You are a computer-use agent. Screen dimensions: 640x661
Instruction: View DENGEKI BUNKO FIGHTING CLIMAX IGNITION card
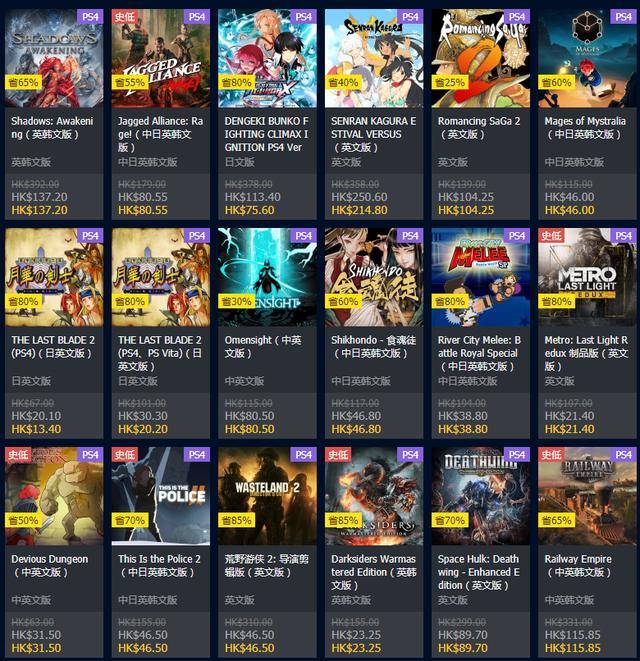pos(267,114)
